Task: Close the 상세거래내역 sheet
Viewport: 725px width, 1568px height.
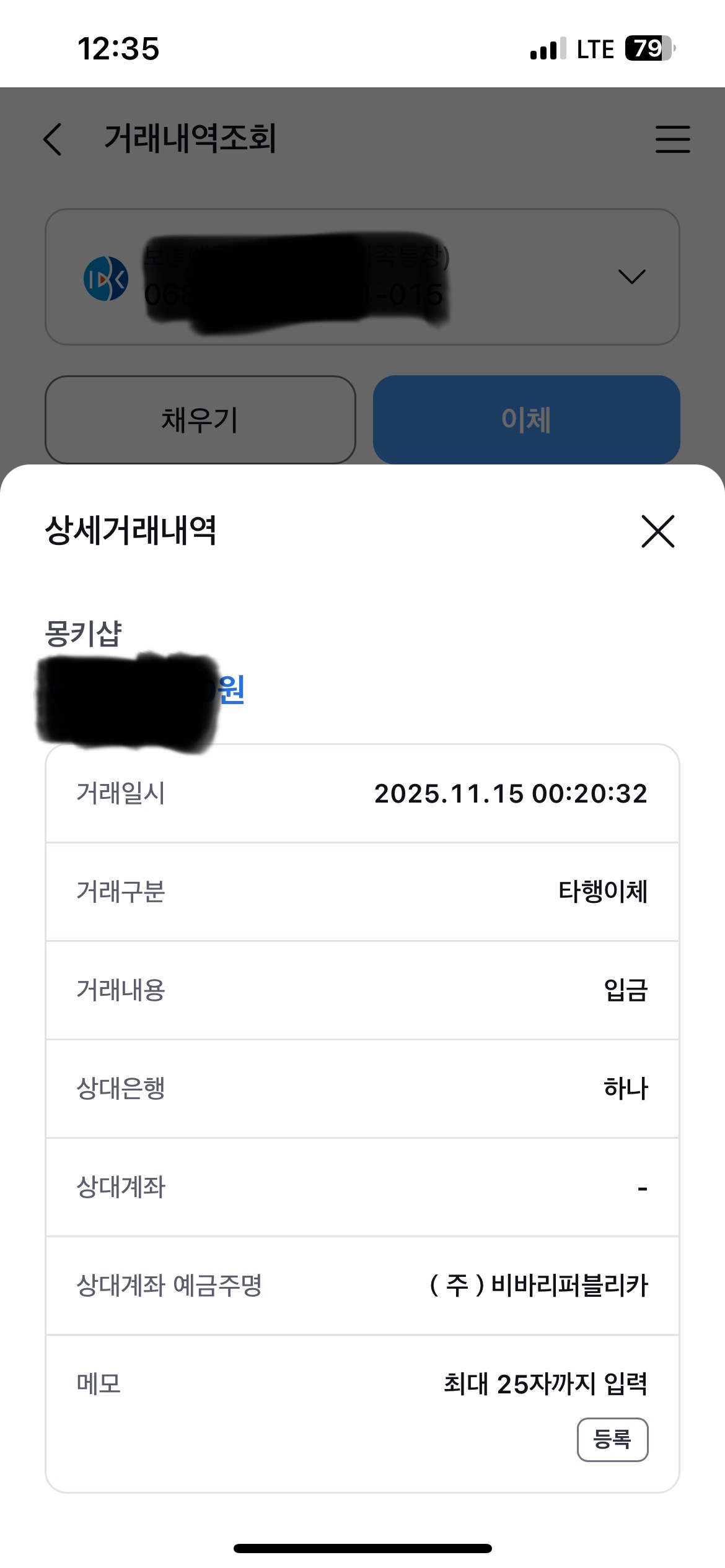Action: pos(657,531)
